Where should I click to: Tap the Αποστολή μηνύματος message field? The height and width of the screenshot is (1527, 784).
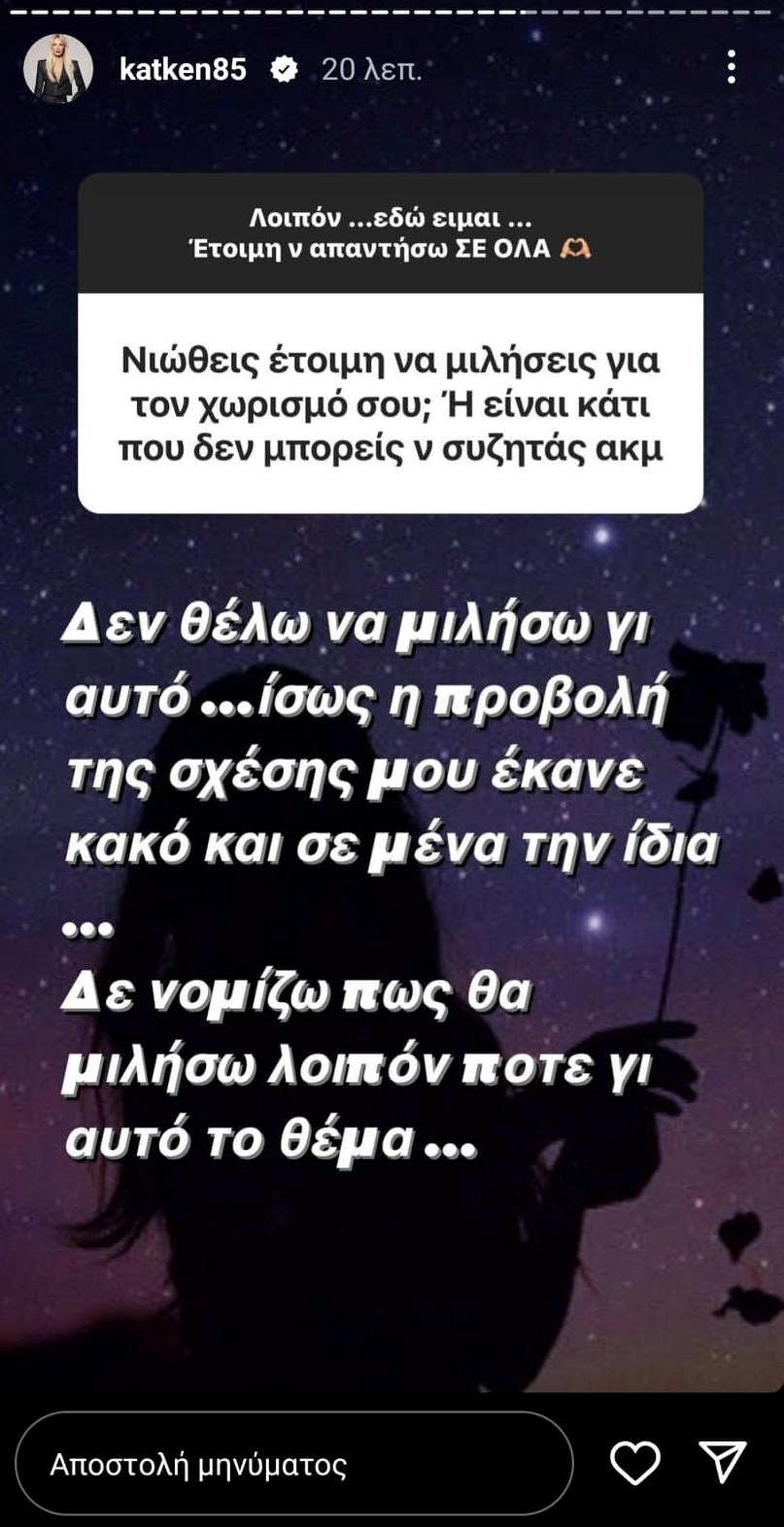click(293, 1464)
